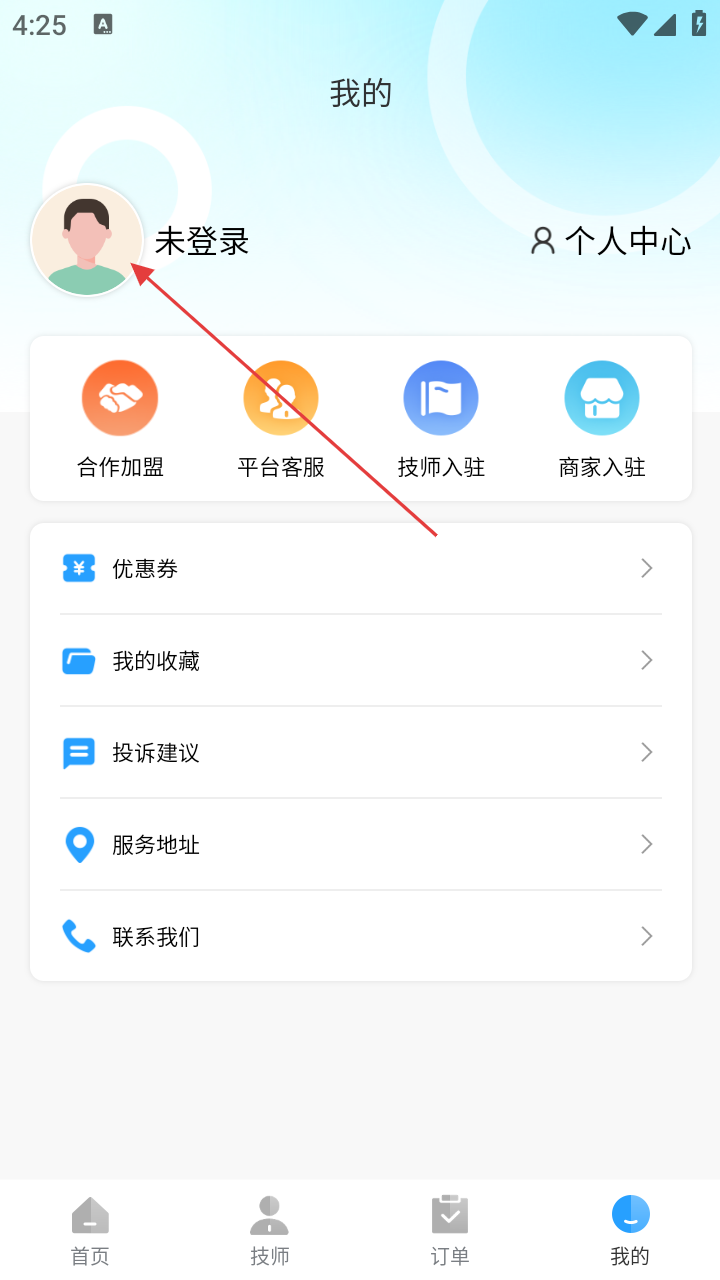This screenshot has height=1280, width=720.
Task: Tap the 未登录 not-logged-in label
Action: [201, 241]
